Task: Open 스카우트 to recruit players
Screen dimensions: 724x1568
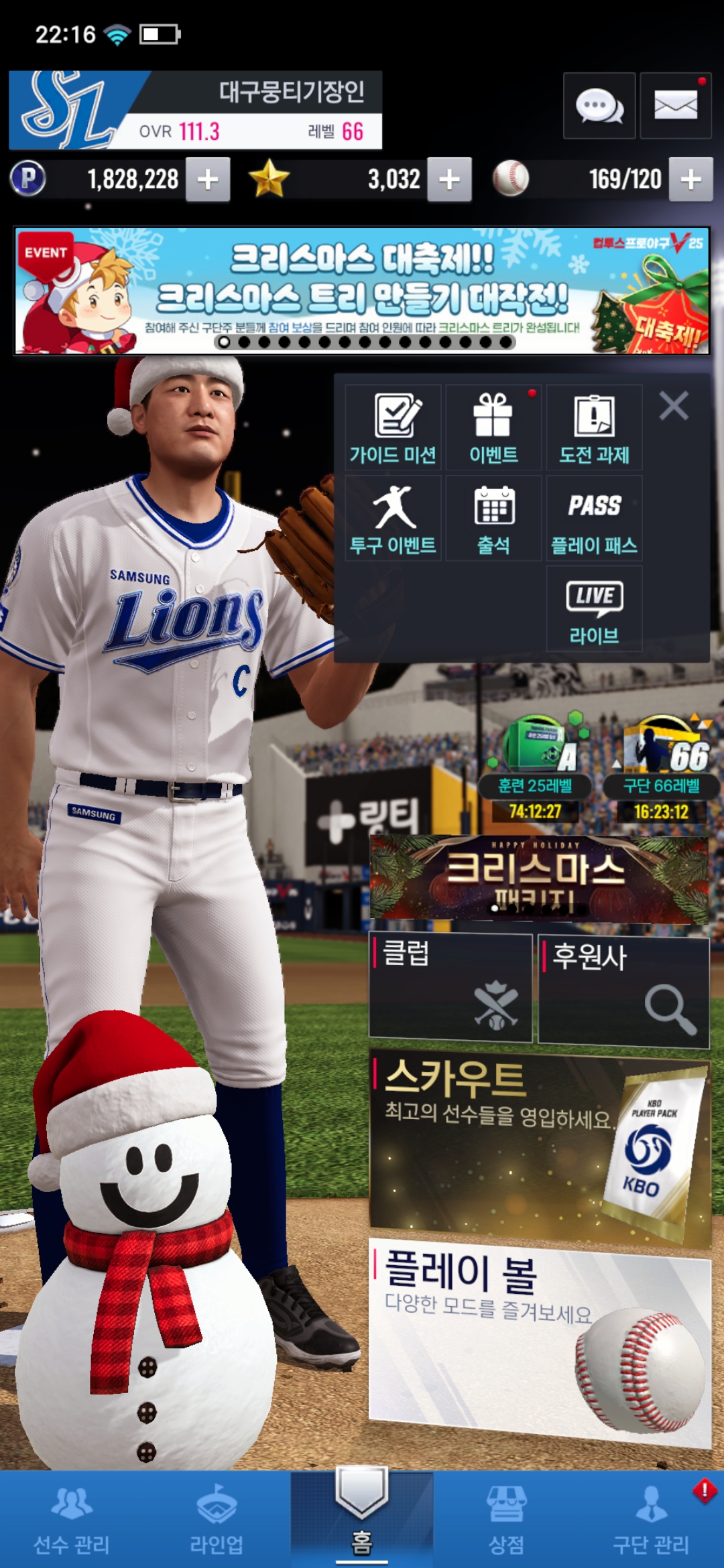Action: 539,1146
